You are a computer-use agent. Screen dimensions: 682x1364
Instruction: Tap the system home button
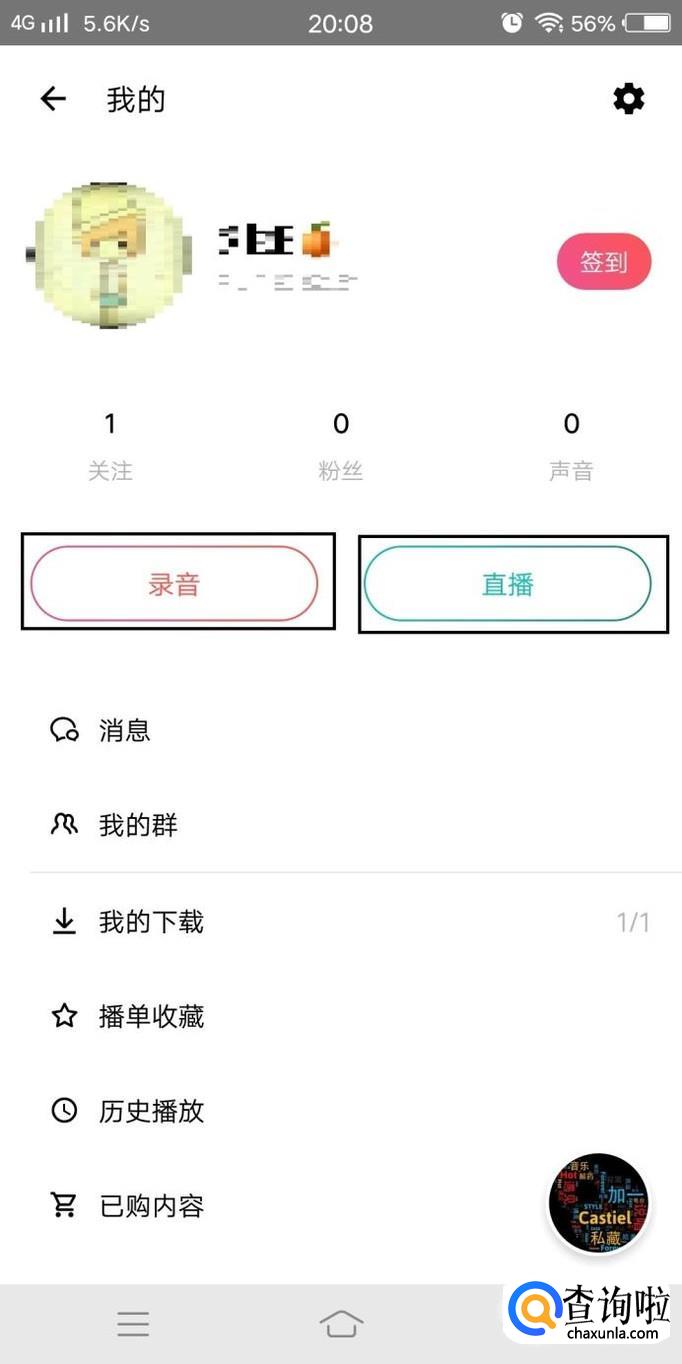click(x=341, y=1325)
